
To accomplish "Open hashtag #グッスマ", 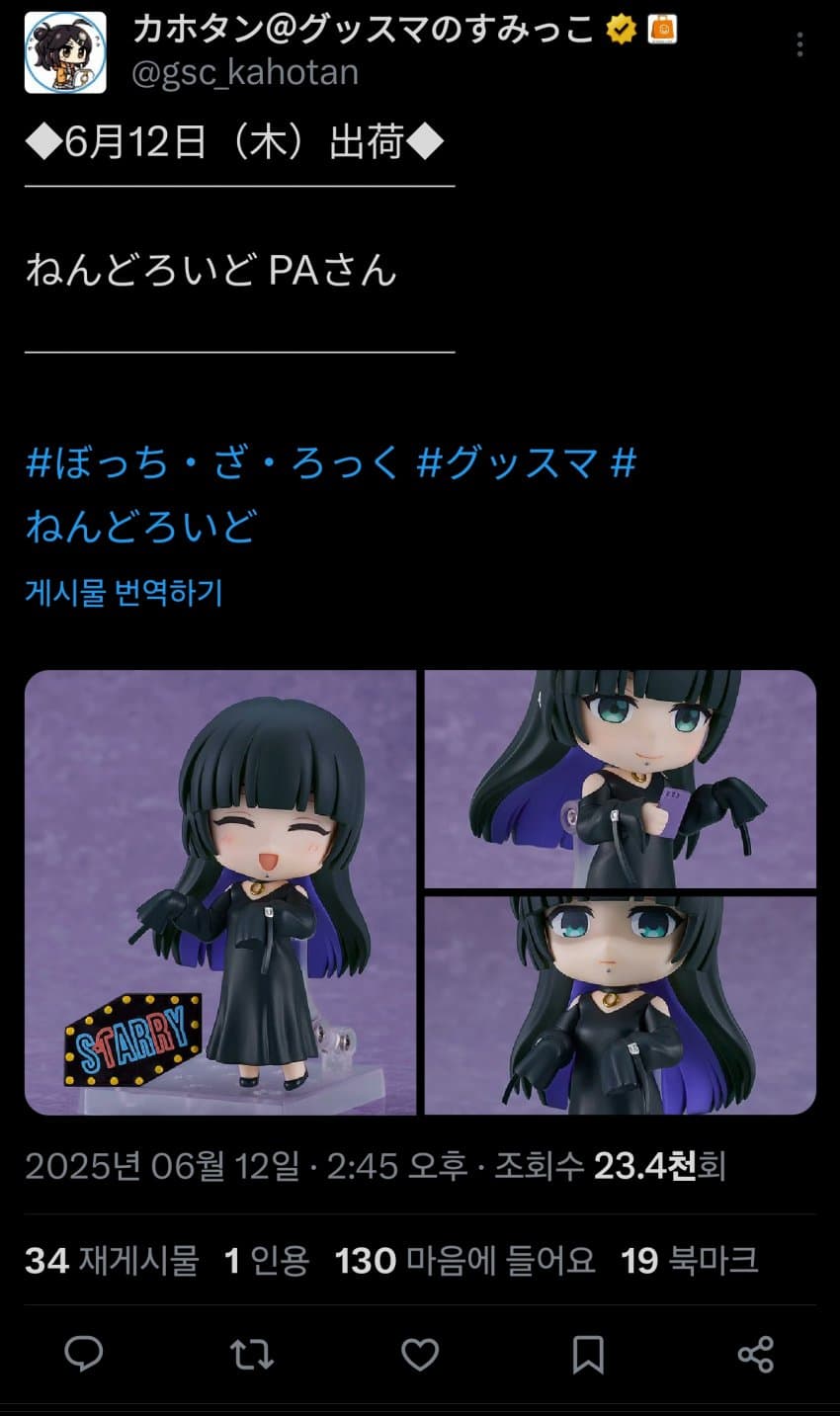I will [508, 462].
